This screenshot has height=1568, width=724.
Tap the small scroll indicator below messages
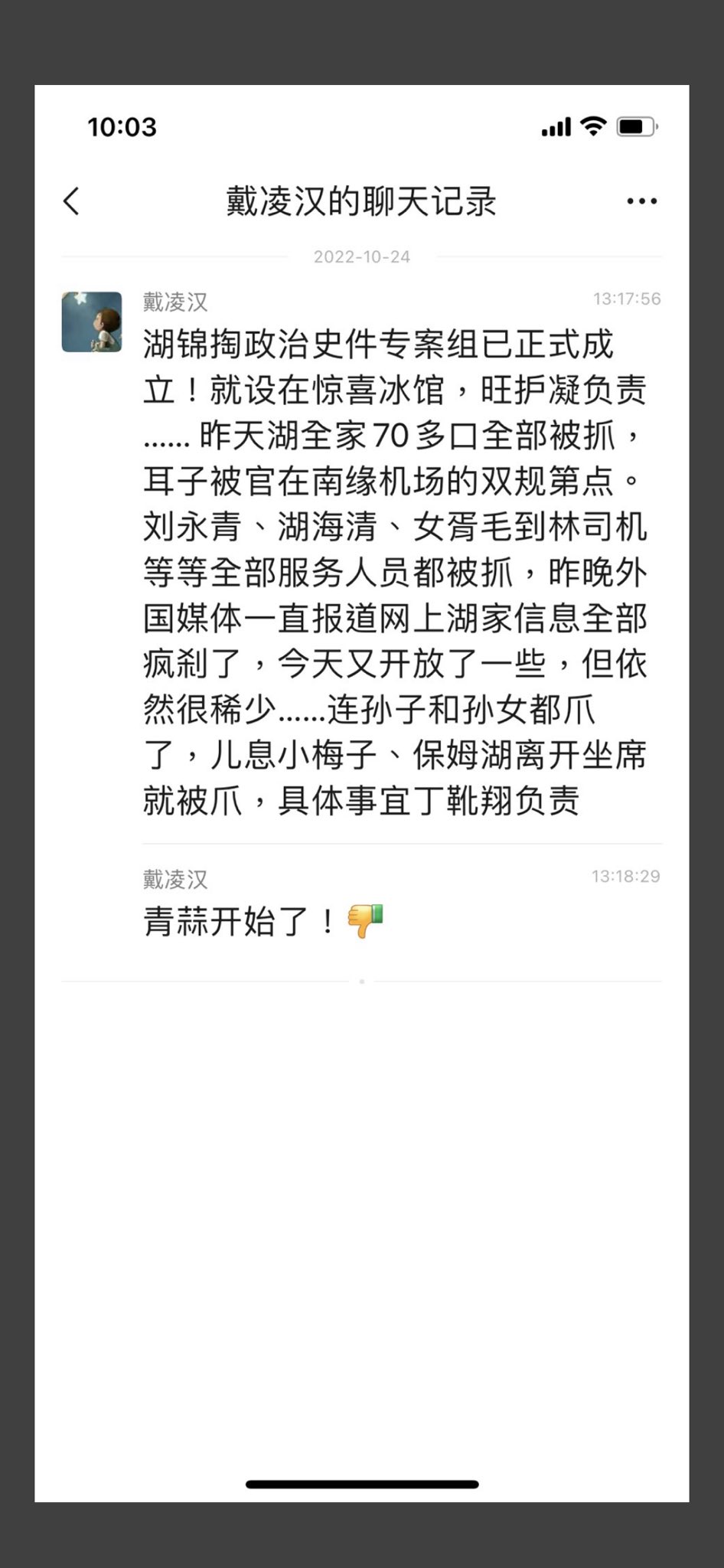point(361,980)
